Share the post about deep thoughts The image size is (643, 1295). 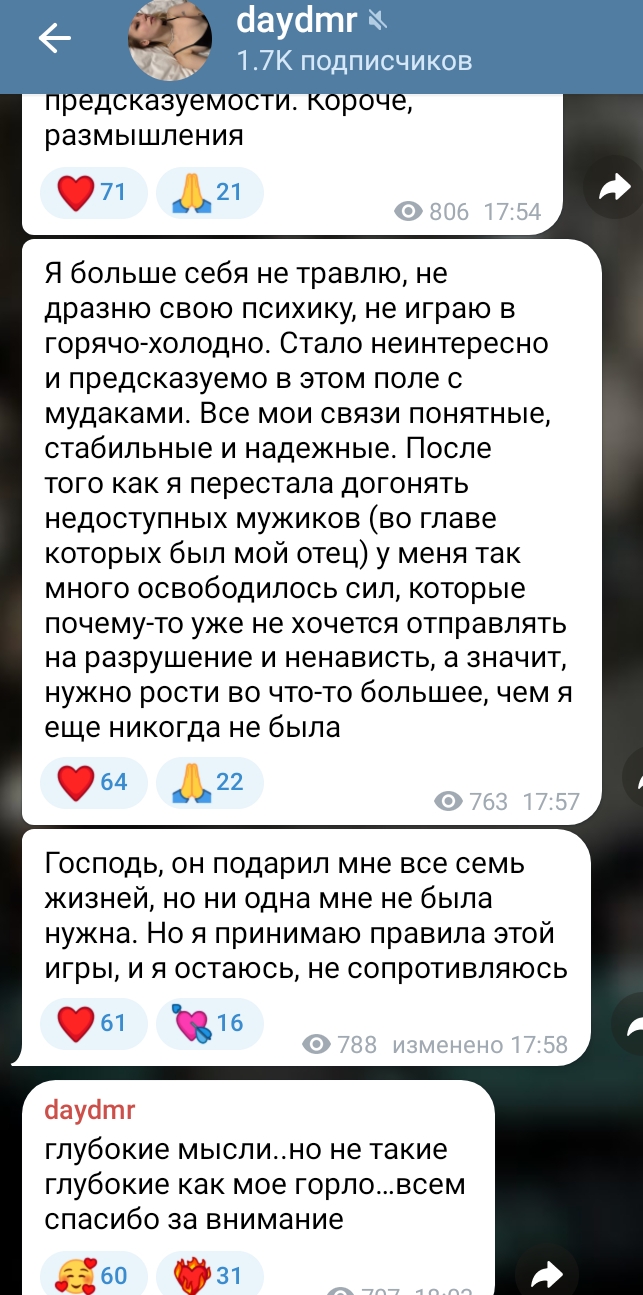click(549, 1273)
